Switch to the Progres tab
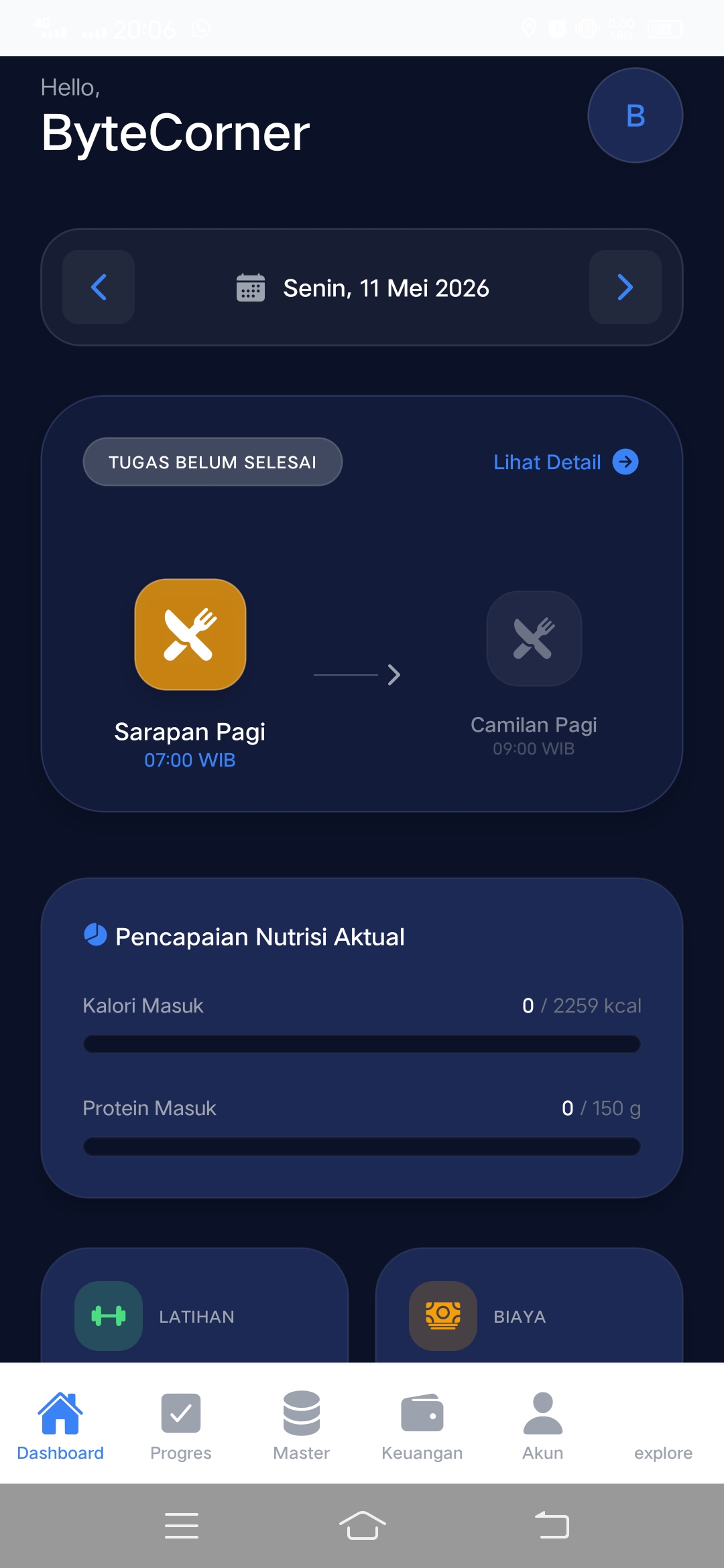724x1568 pixels. [x=181, y=1425]
